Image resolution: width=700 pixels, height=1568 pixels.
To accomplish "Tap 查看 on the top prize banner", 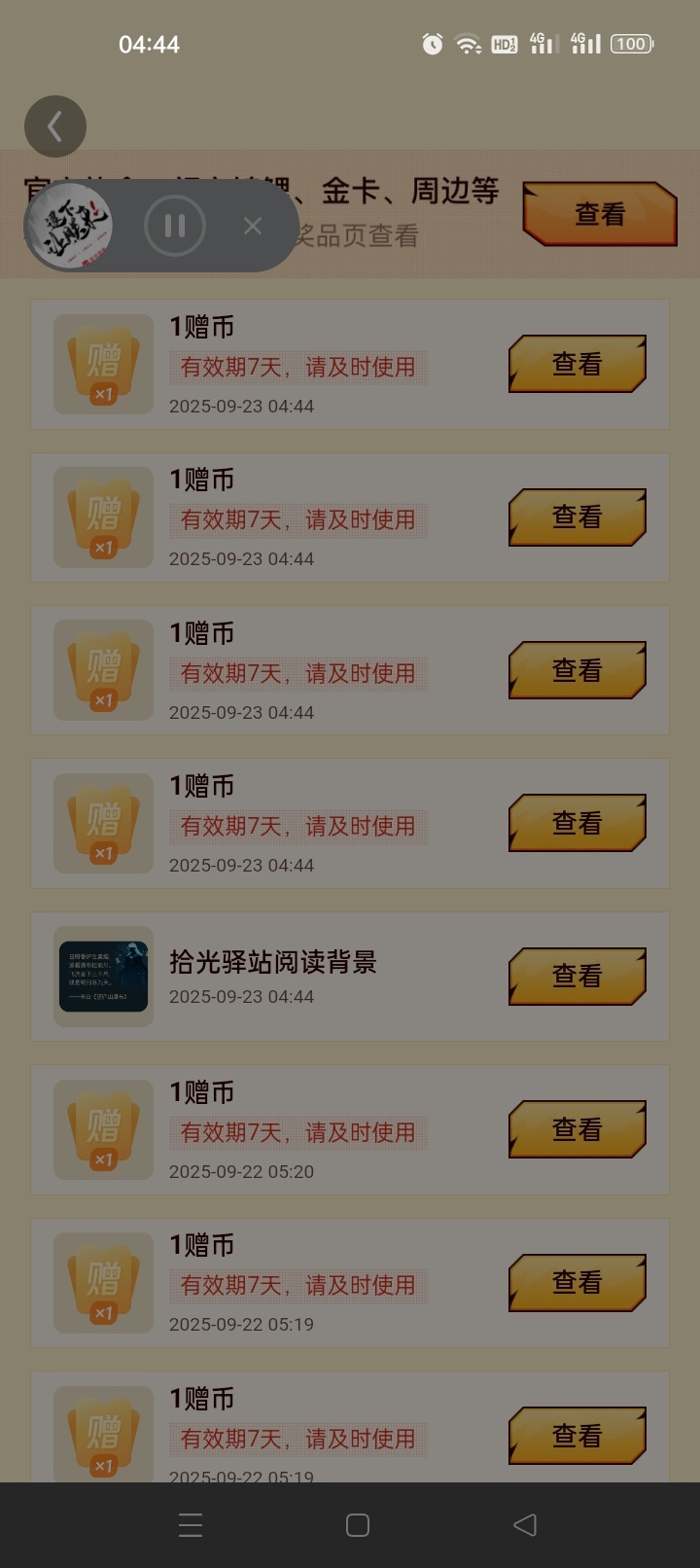I will click(x=599, y=214).
